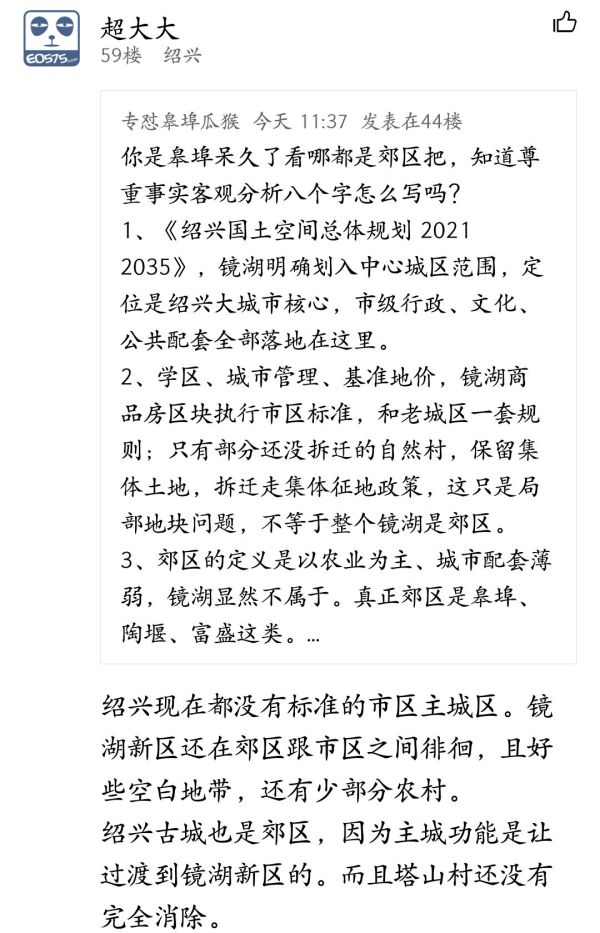Image resolution: width=600 pixels, height=933 pixels.
Task: Like the post by 超大大
Action: tap(564, 23)
